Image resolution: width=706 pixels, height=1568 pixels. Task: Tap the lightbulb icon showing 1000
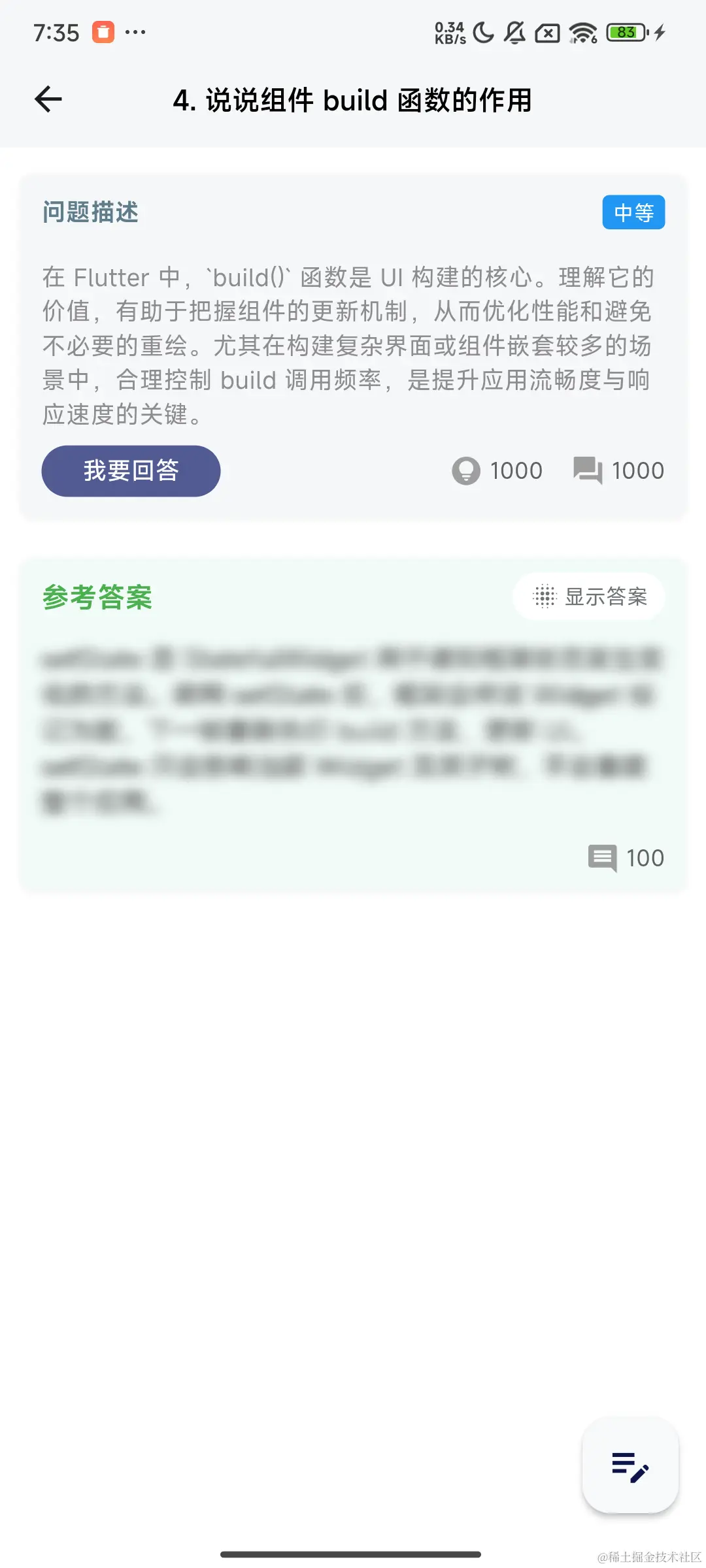point(466,470)
